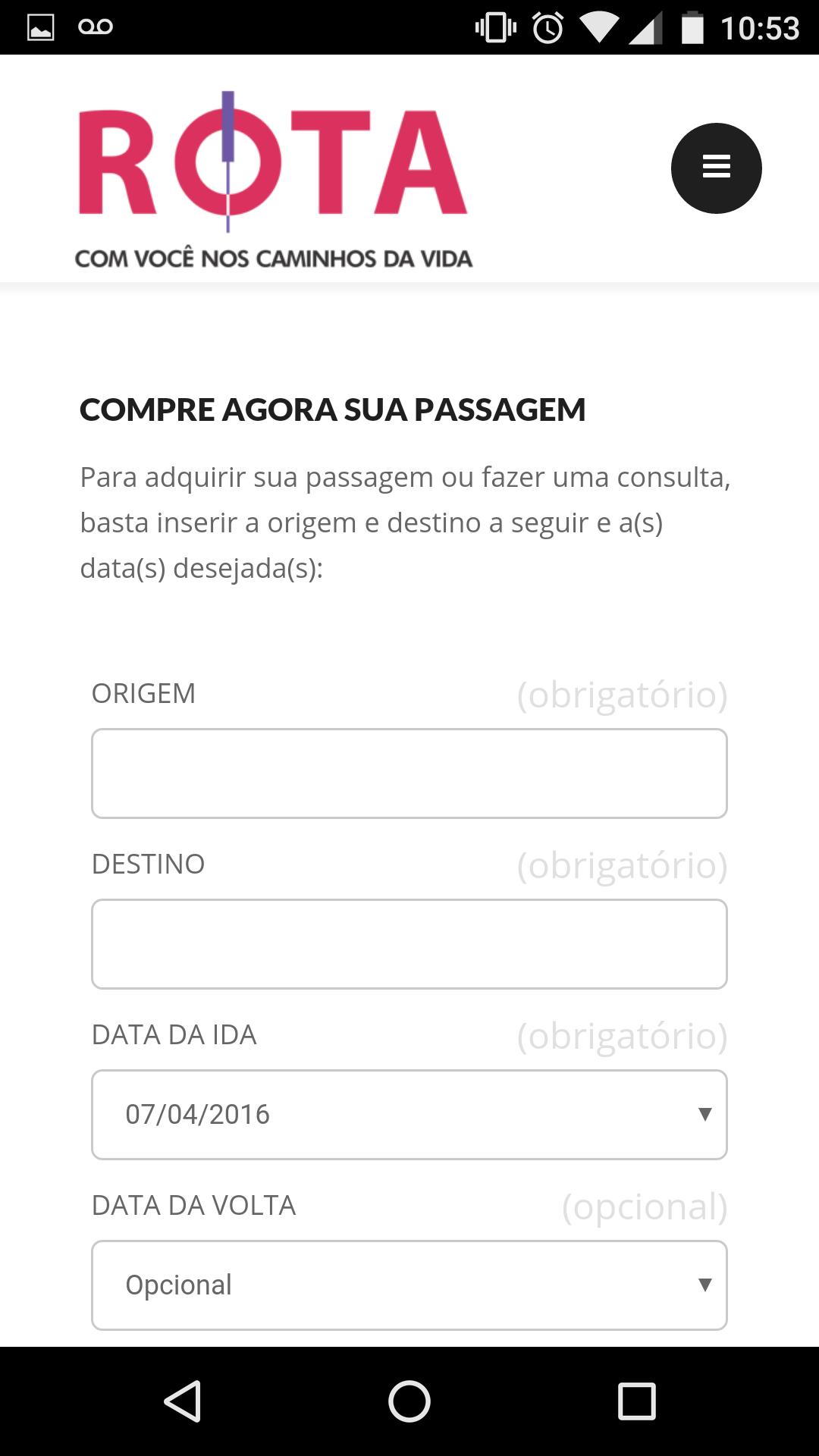Image resolution: width=819 pixels, height=1456 pixels.
Task: Open the hamburger navigation menu
Action: pos(715,168)
